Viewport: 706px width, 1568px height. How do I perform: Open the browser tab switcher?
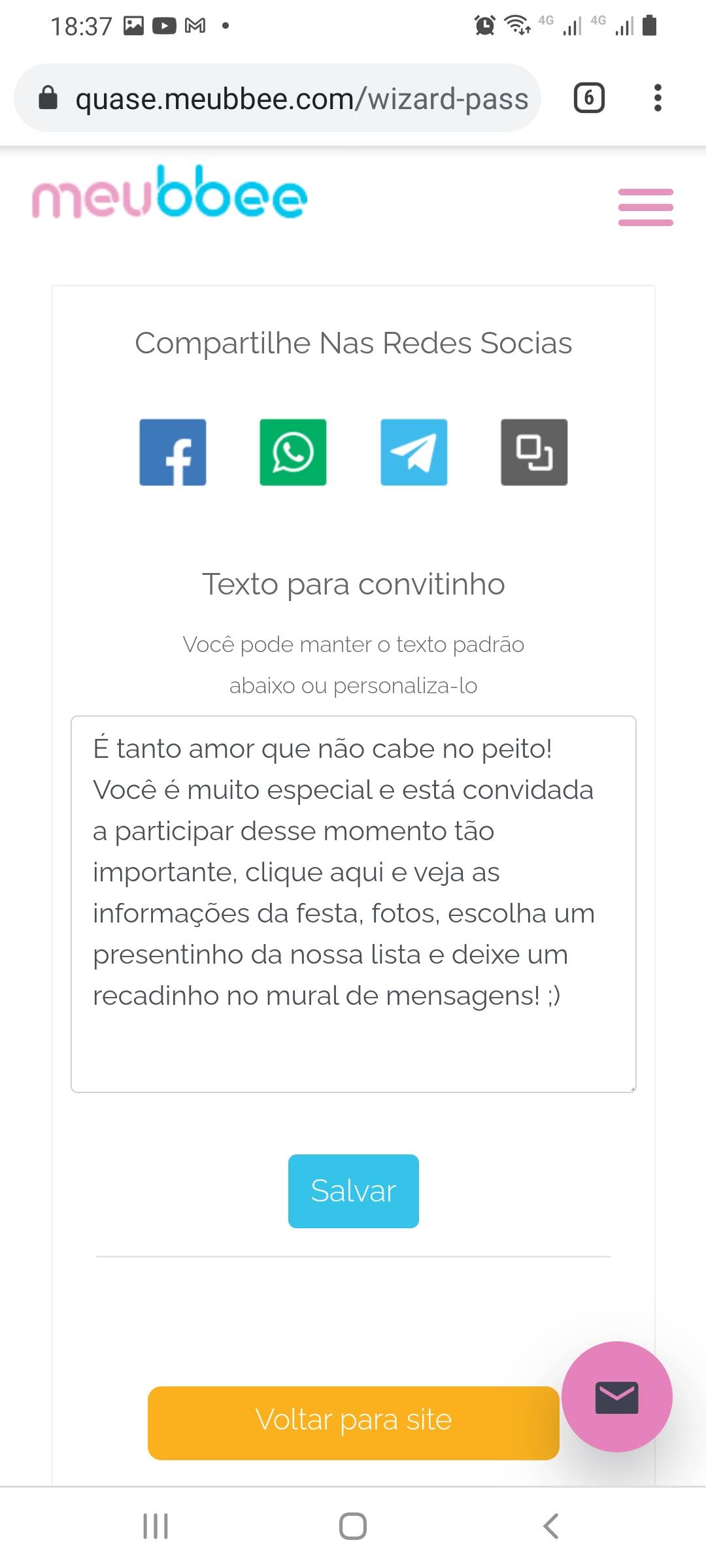point(589,99)
